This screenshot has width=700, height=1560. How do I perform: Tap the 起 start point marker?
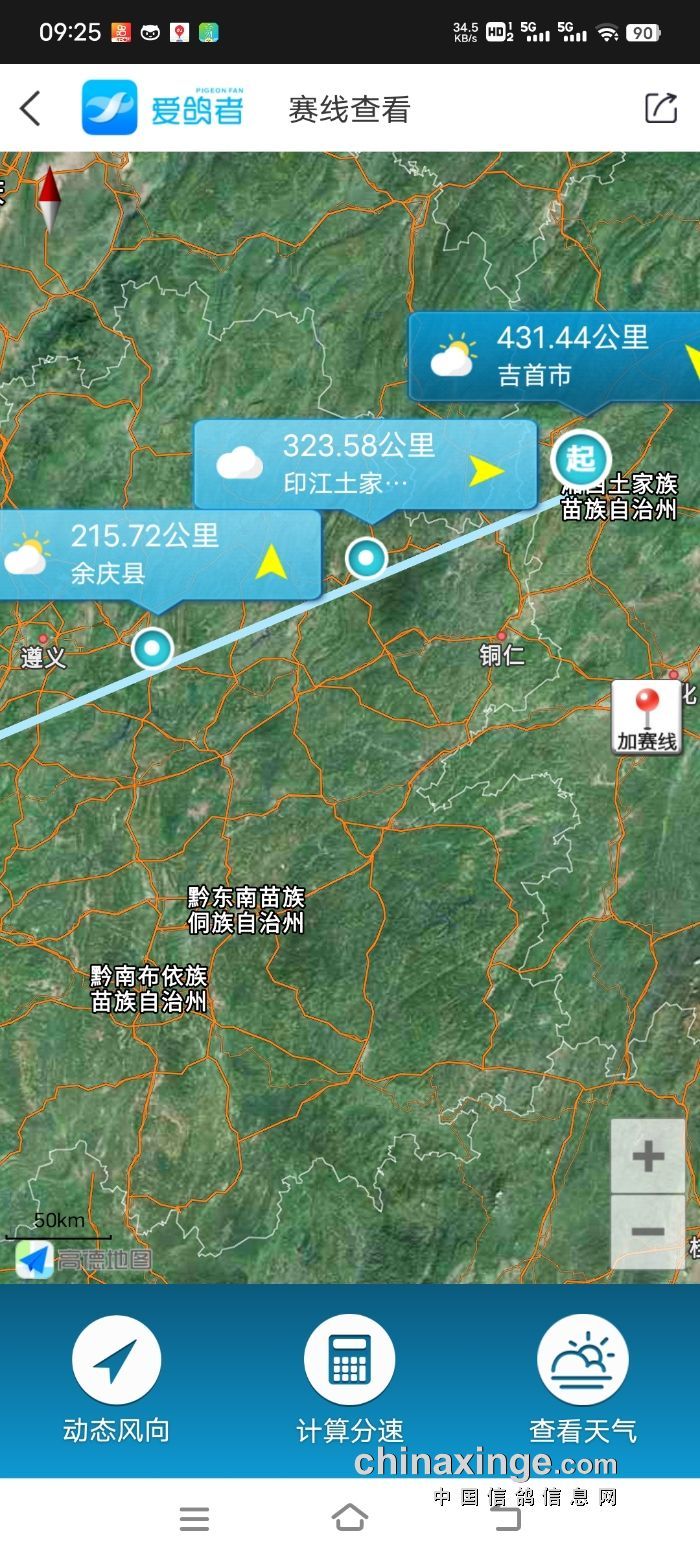click(581, 459)
